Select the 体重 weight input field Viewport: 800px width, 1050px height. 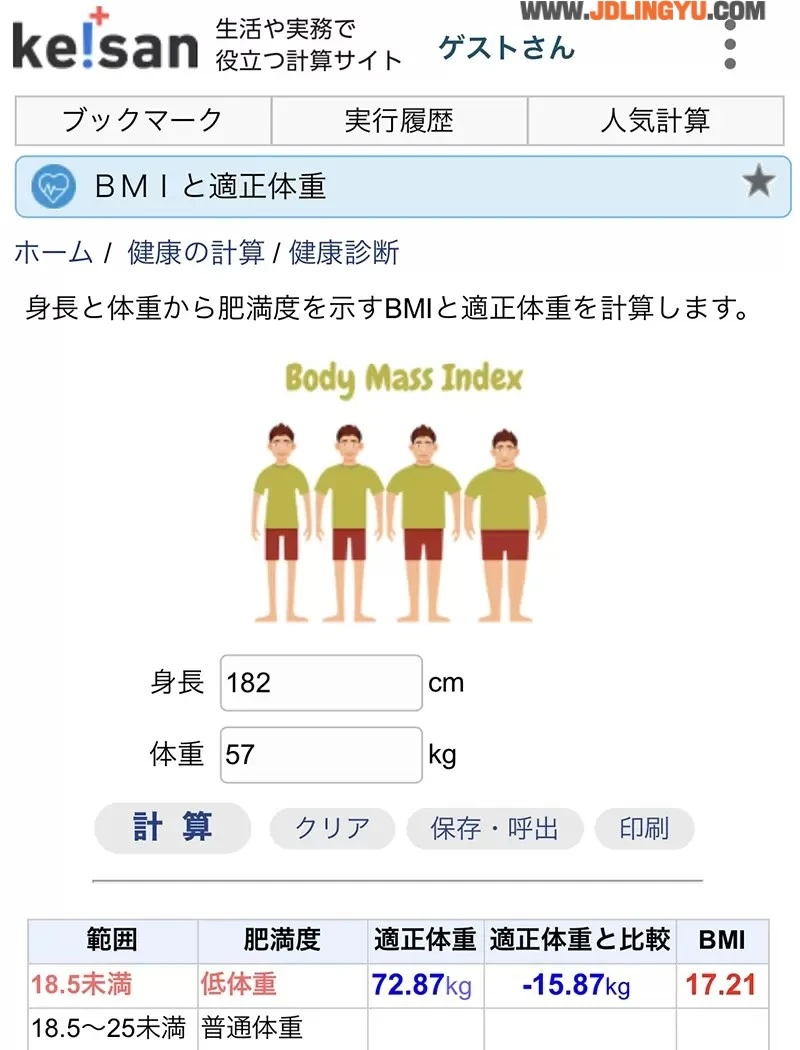(320, 755)
